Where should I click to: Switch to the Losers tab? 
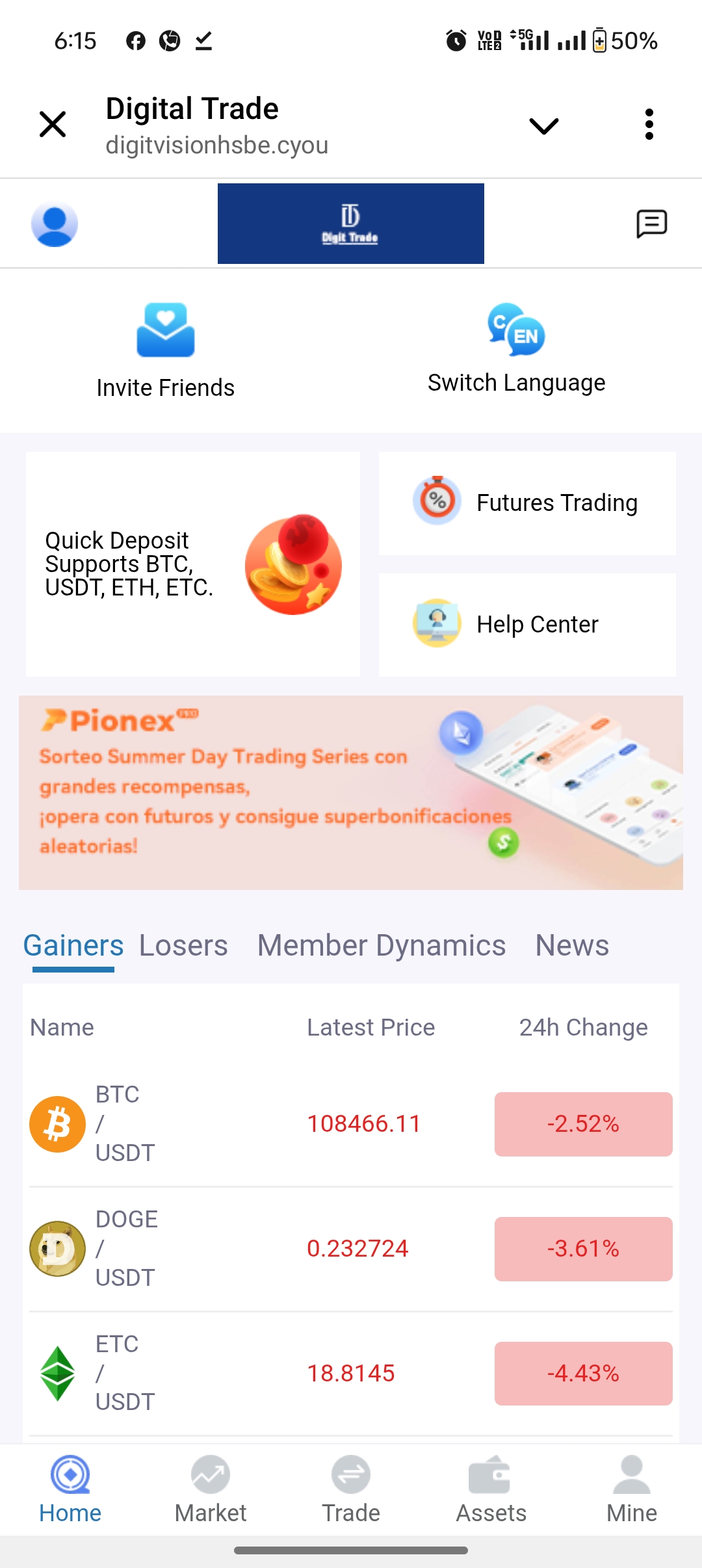(183, 946)
